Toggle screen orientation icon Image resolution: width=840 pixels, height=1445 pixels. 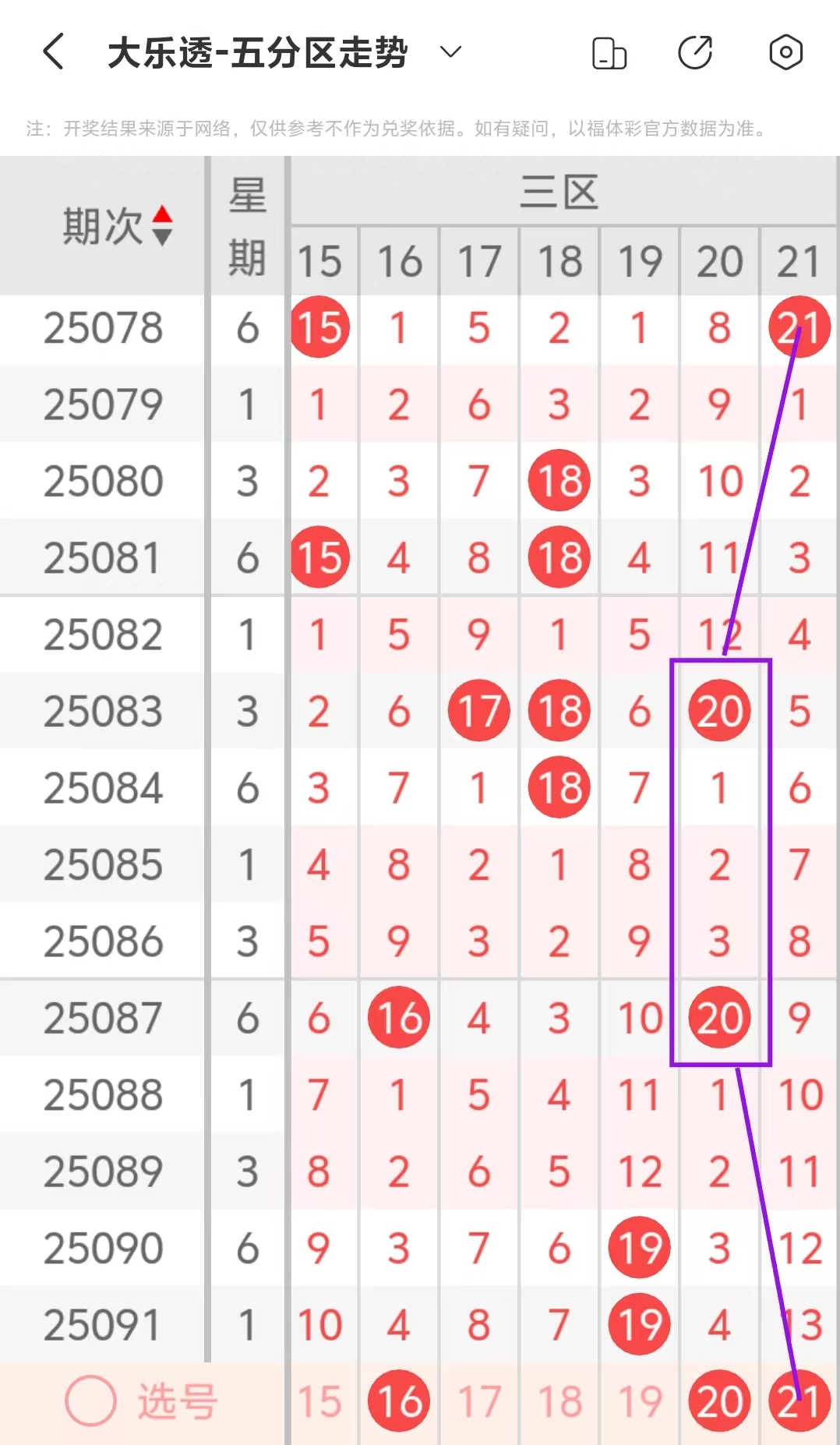tap(609, 53)
